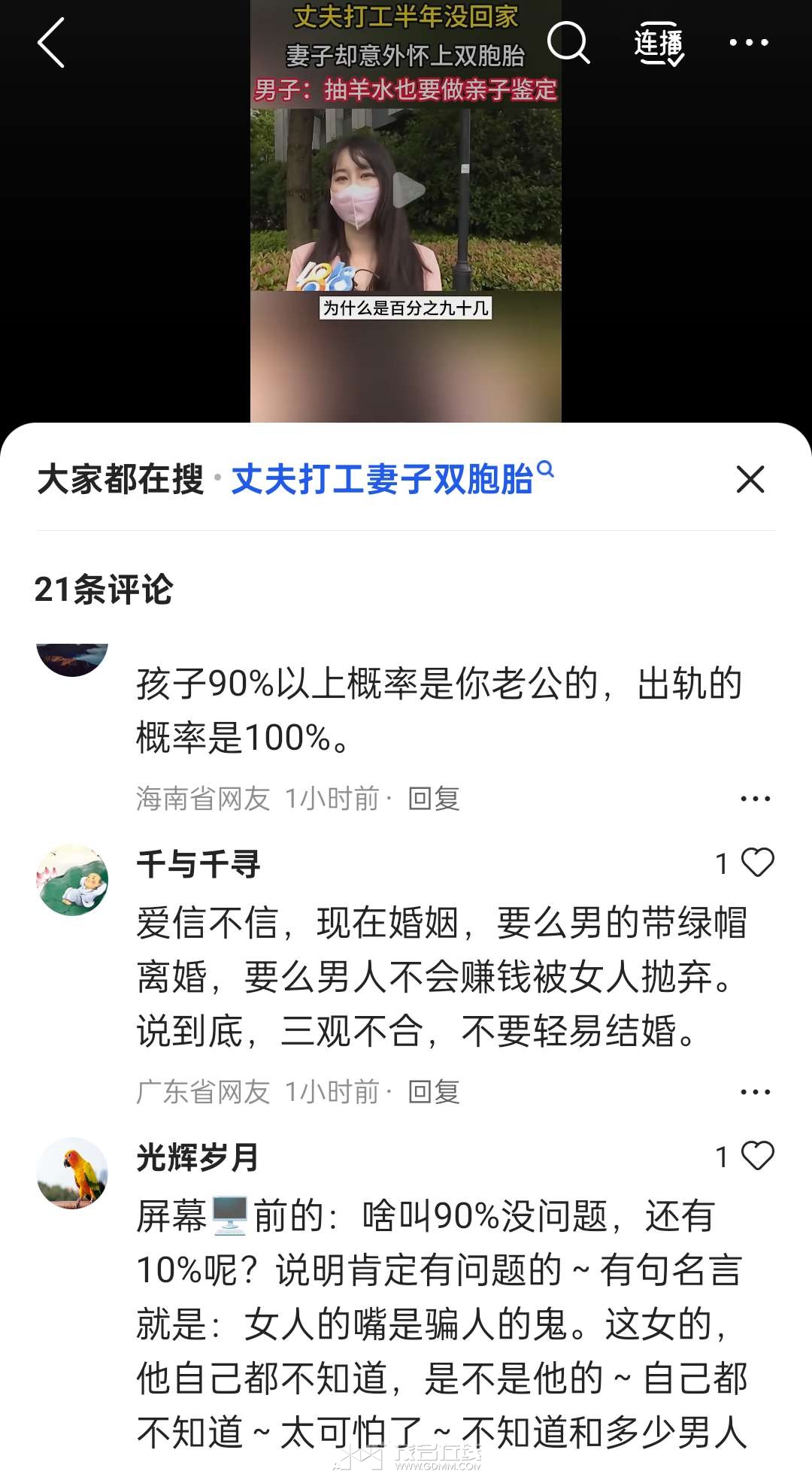Close the comments panel
Image resolution: width=812 pixels, height=1474 pixels.
tap(750, 479)
